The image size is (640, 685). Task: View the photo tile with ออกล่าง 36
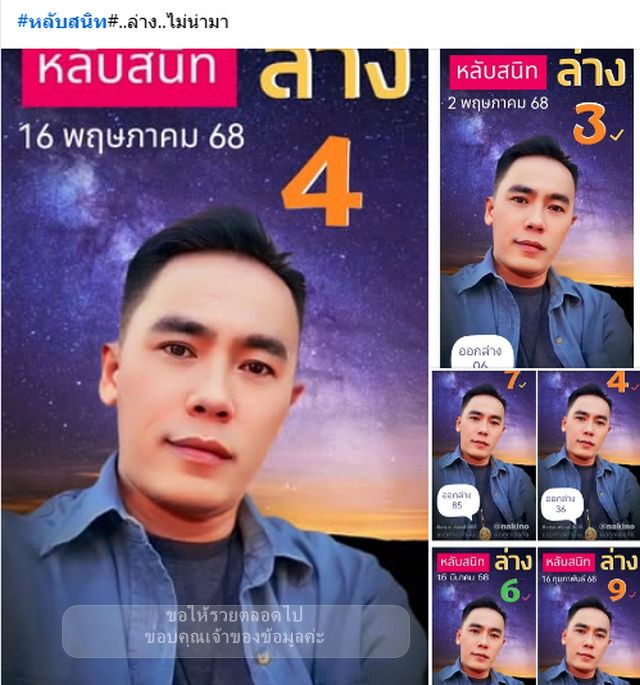click(x=588, y=455)
